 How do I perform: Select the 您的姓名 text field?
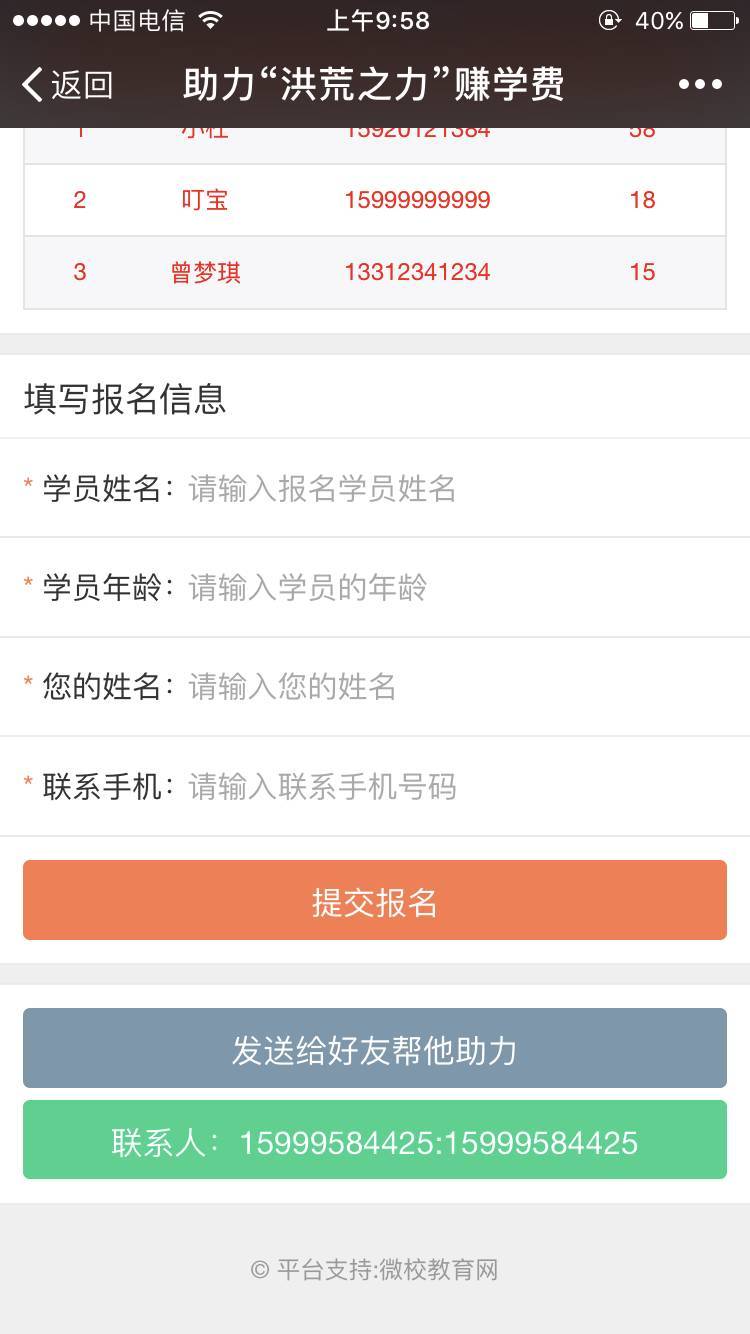pyautogui.click(x=456, y=686)
